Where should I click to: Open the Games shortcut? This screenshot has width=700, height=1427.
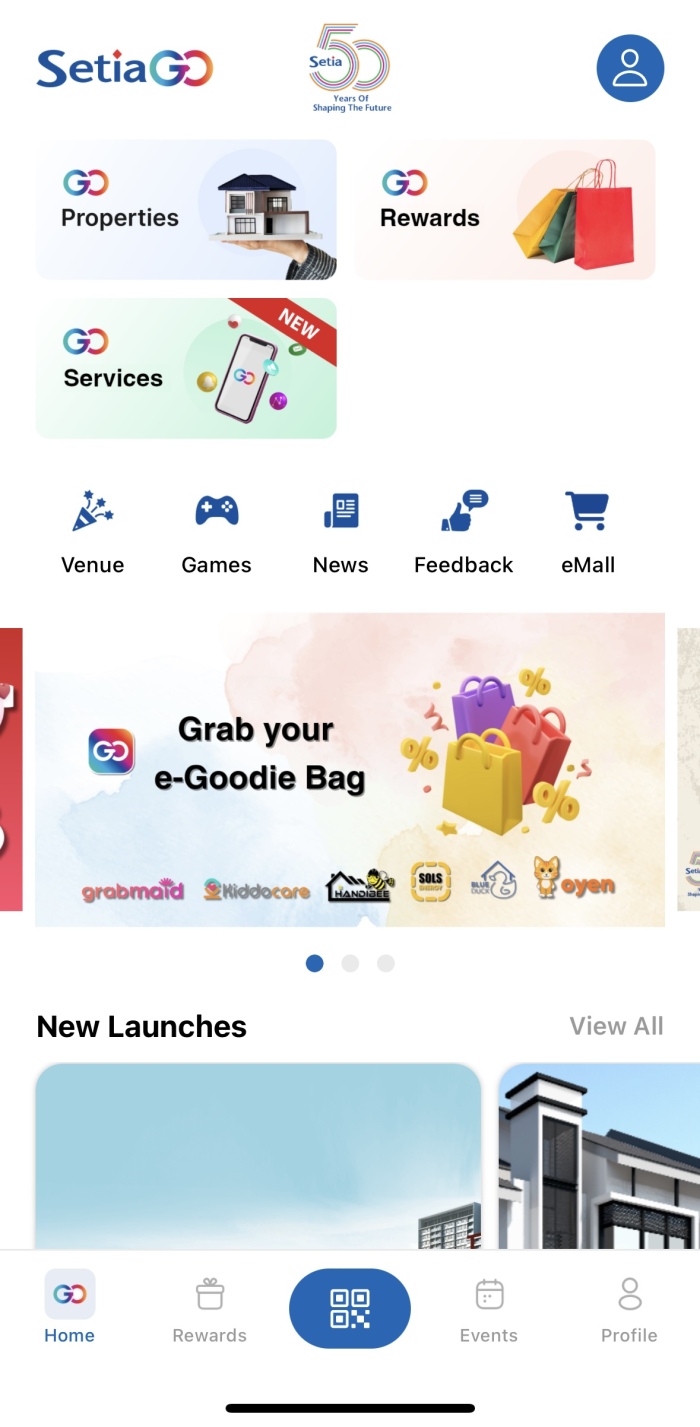point(216,533)
